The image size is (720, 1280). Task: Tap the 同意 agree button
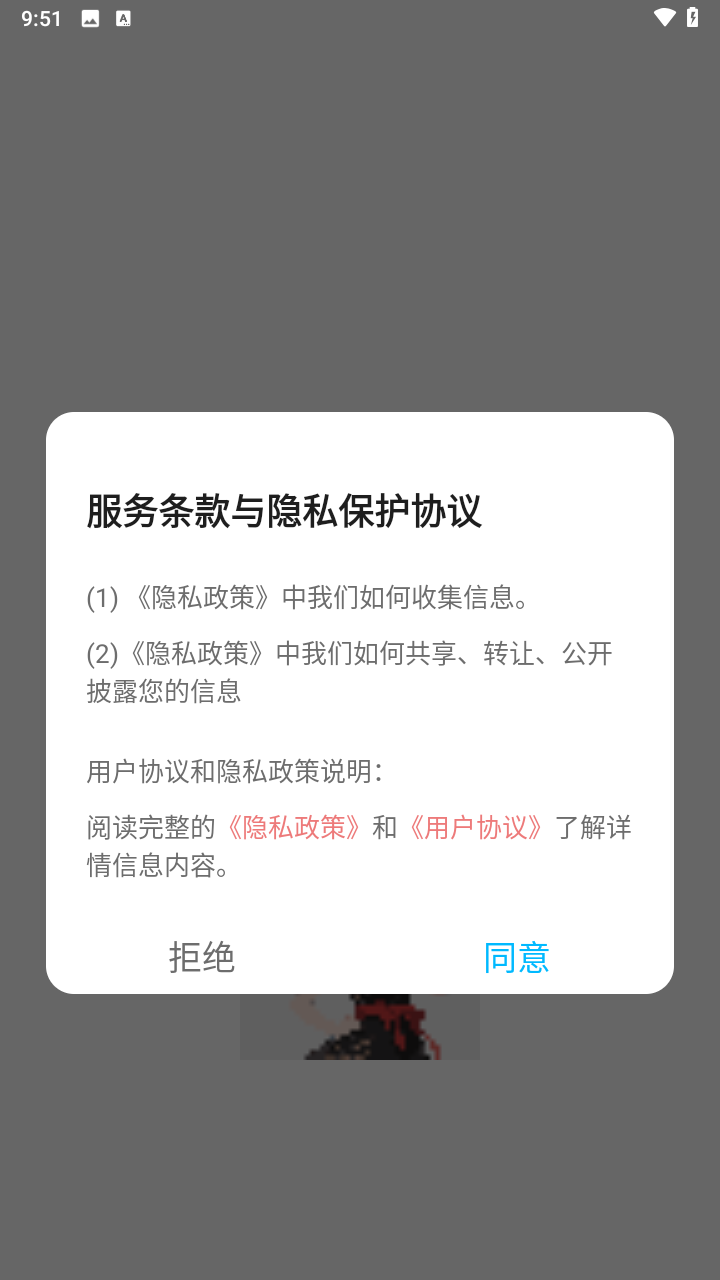(x=517, y=958)
